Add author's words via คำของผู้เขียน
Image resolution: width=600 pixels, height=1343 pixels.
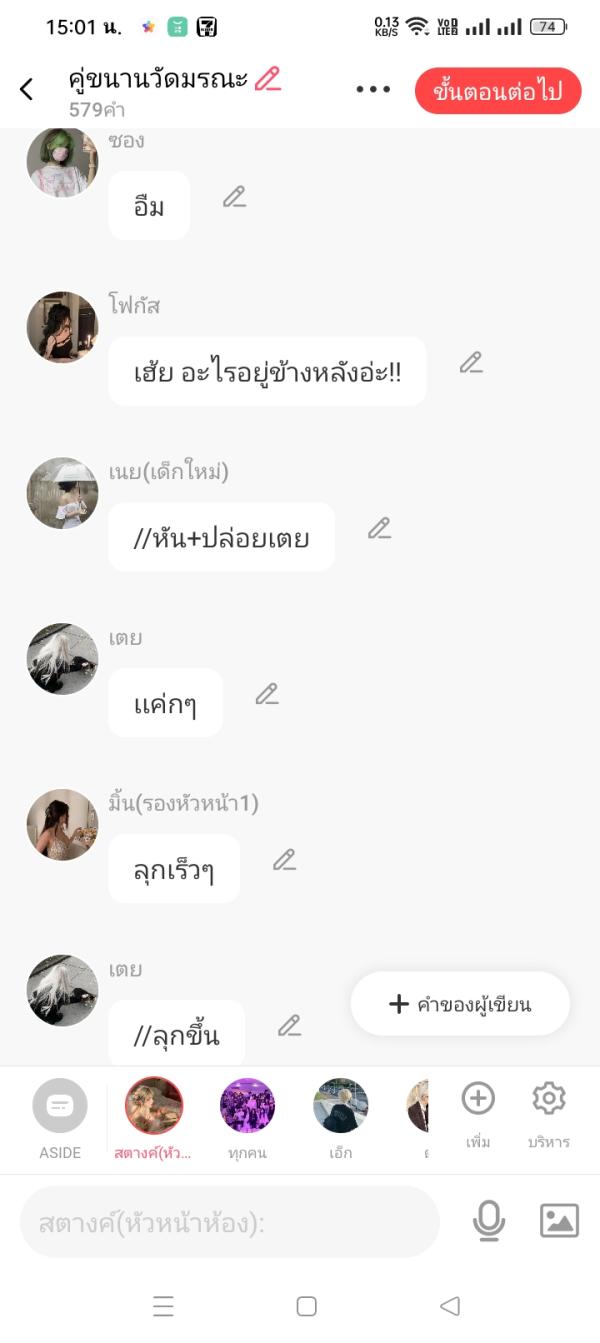click(460, 1004)
